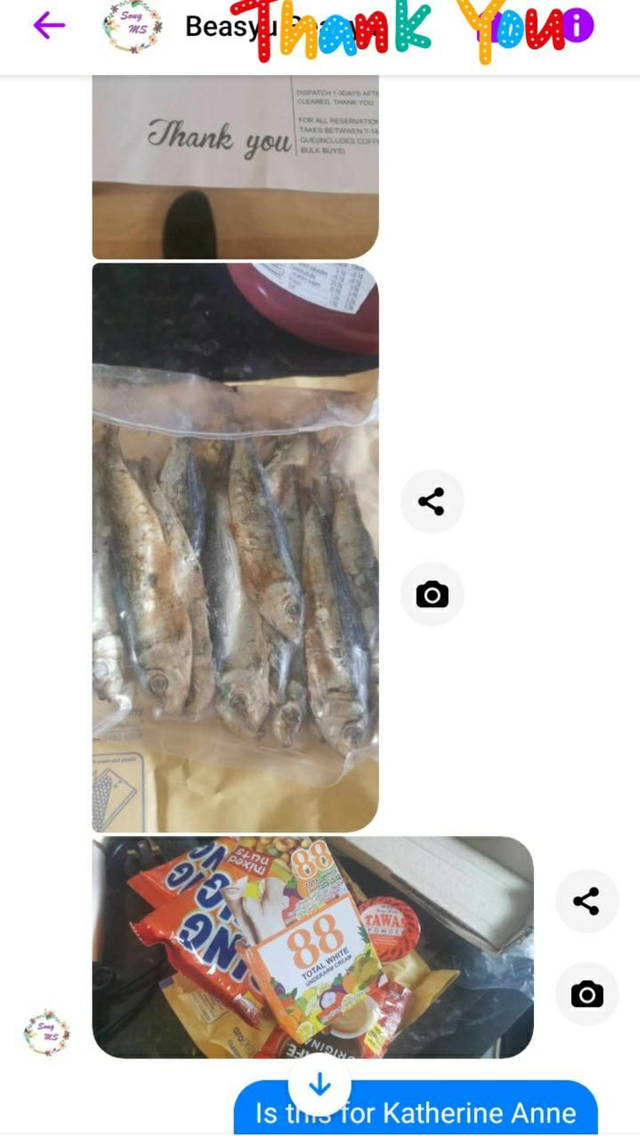Tap the camera icon beside the 88 product photo
The image size is (640, 1136).
pos(587,994)
